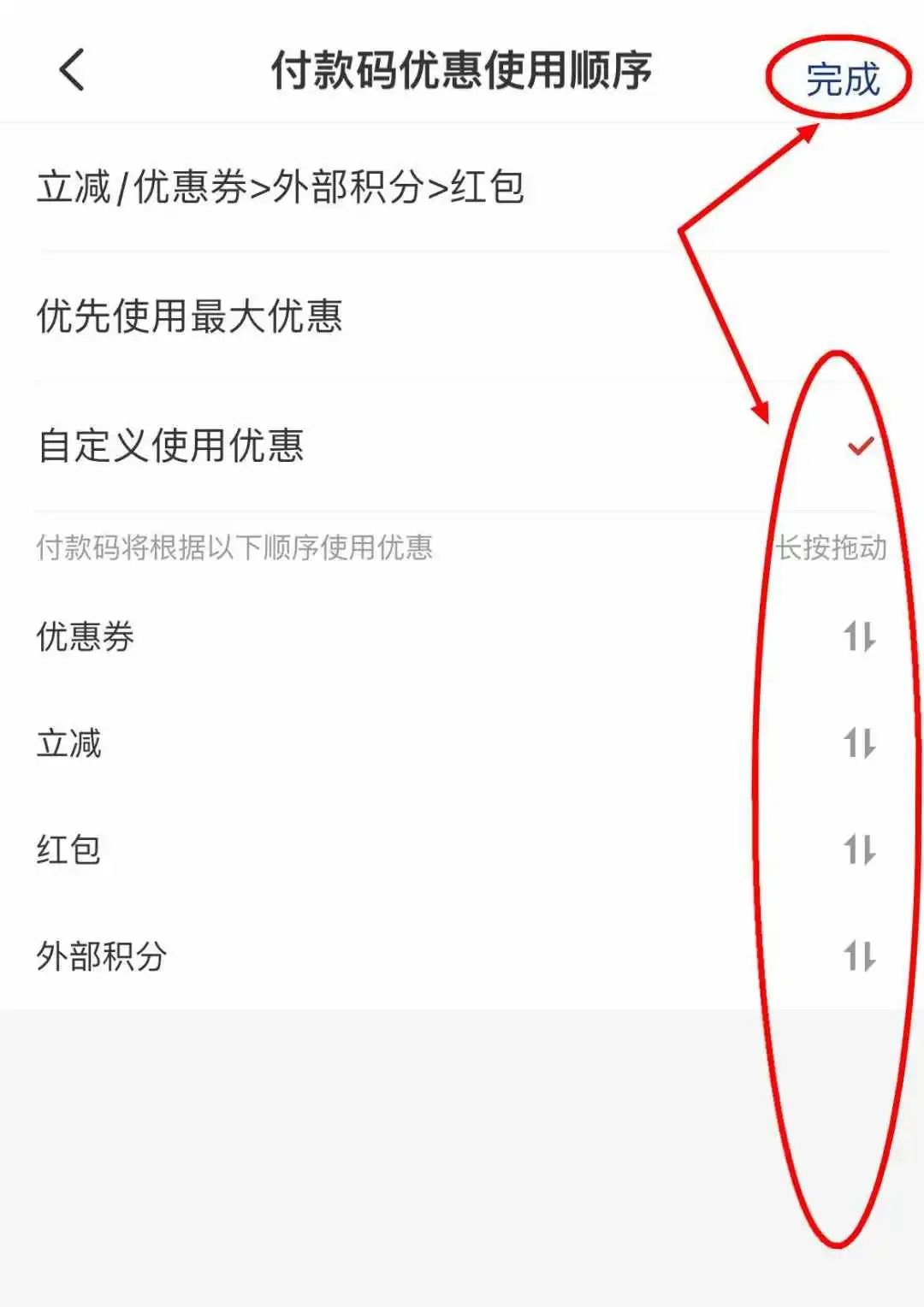Viewport: 924px width, 1307px height.
Task: Choose 优先使用最大优惠 option
Action: coord(190,316)
